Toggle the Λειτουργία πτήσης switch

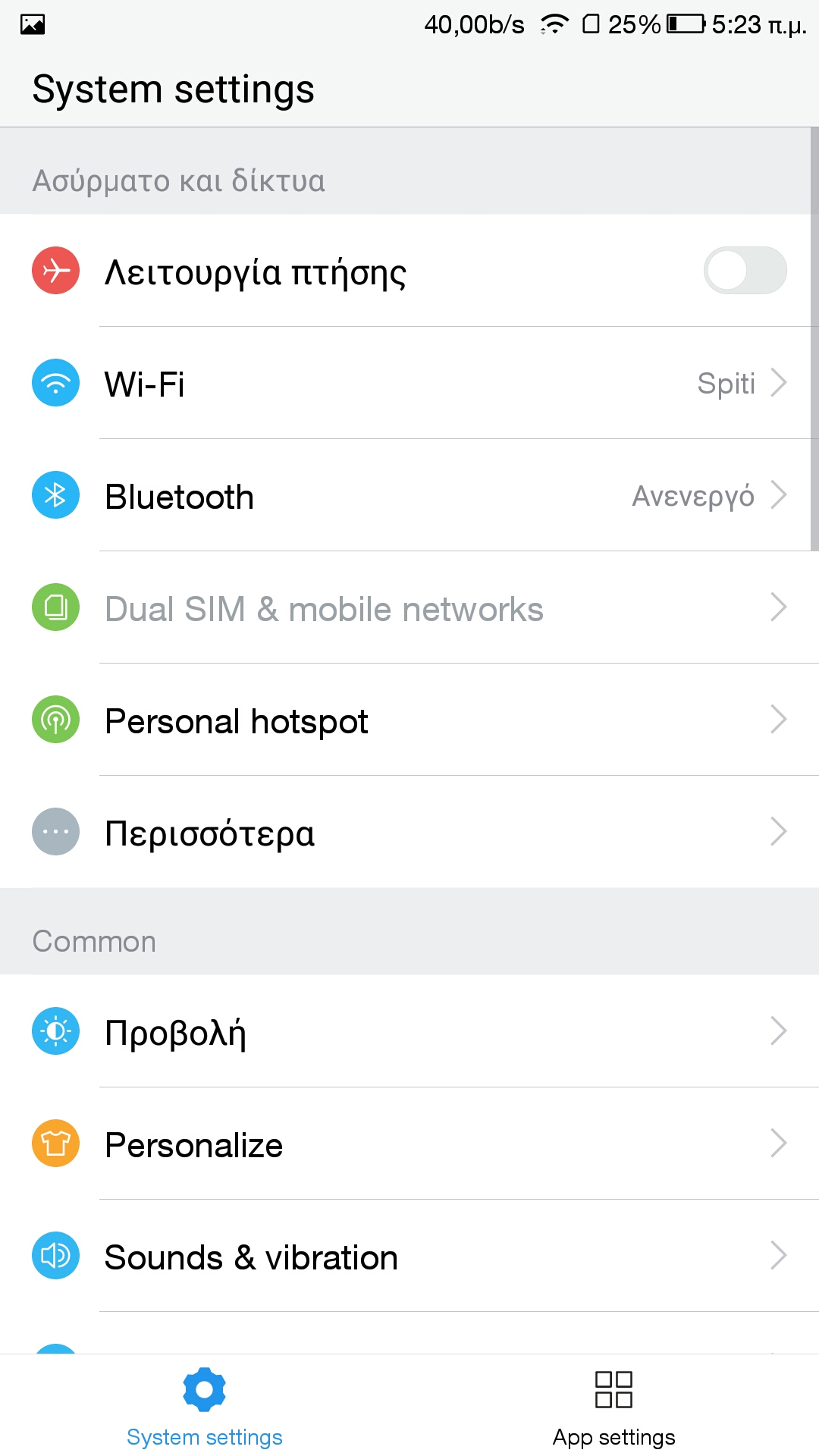point(745,271)
